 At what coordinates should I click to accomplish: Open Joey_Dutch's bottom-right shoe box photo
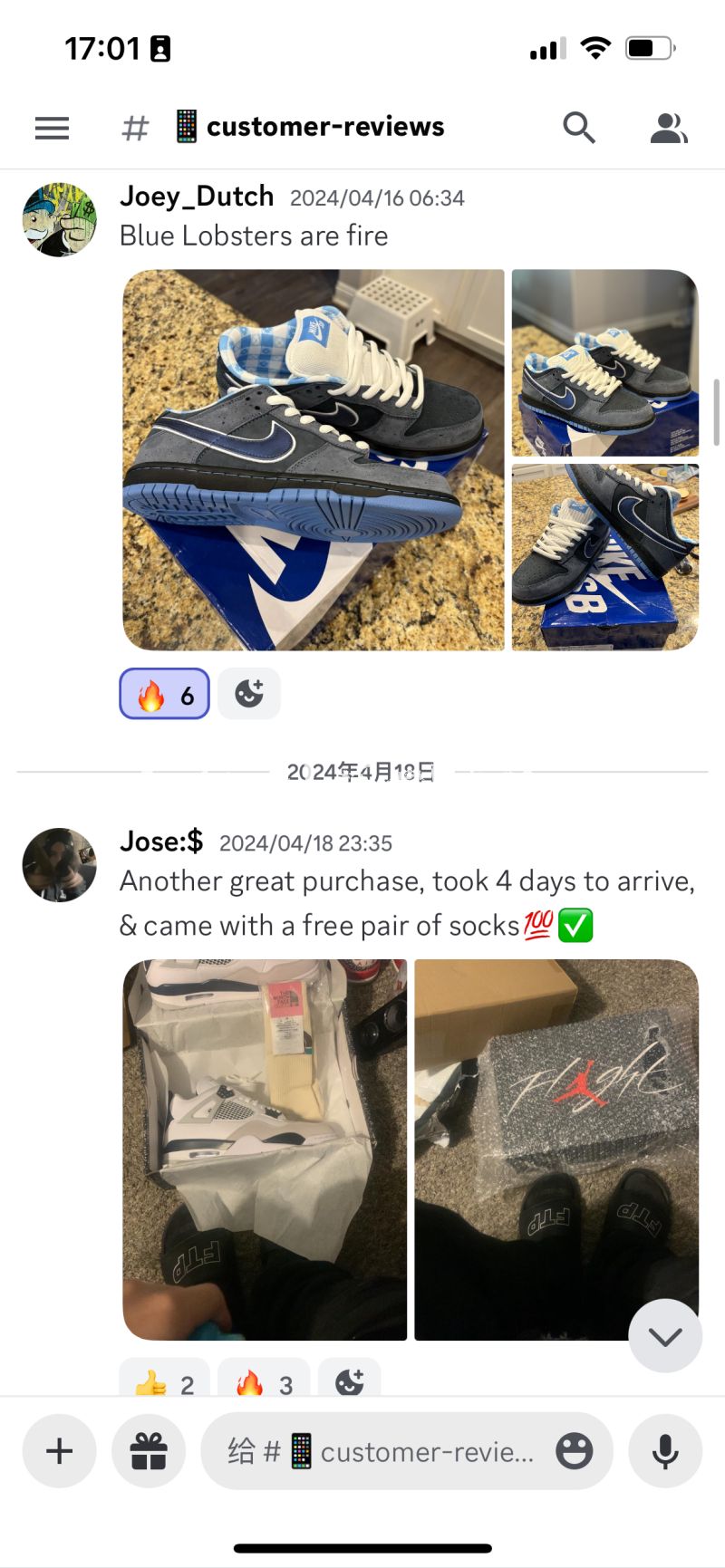tap(605, 557)
